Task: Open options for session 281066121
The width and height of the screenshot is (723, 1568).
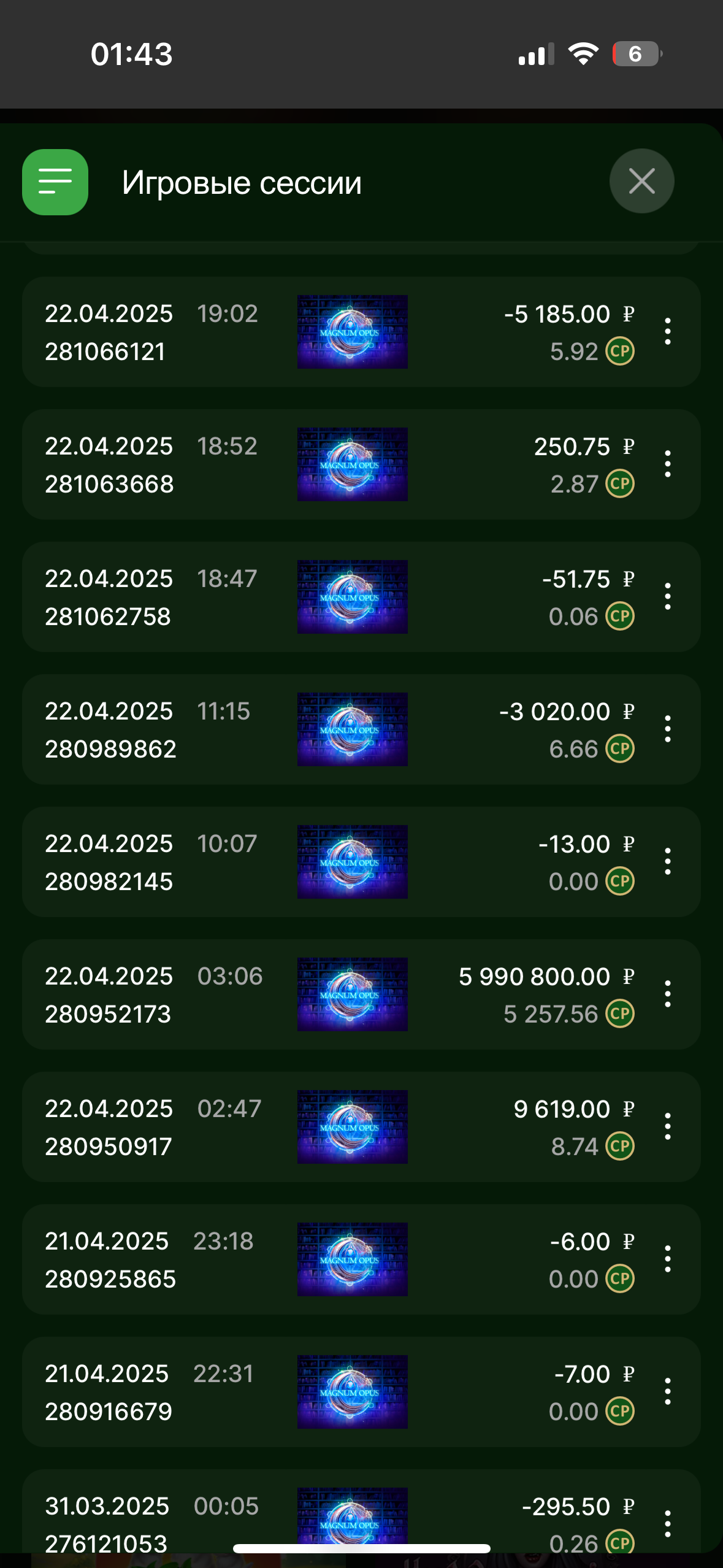Action: pyautogui.click(x=668, y=332)
